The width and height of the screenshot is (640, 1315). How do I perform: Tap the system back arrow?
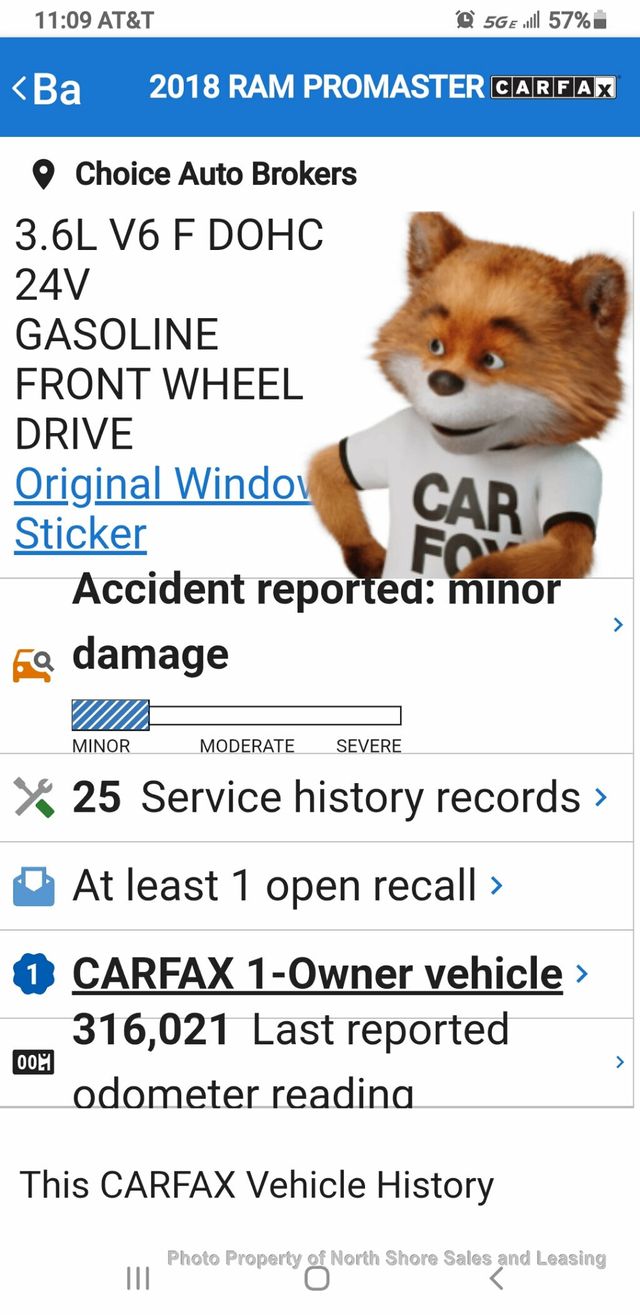(x=495, y=1278)
